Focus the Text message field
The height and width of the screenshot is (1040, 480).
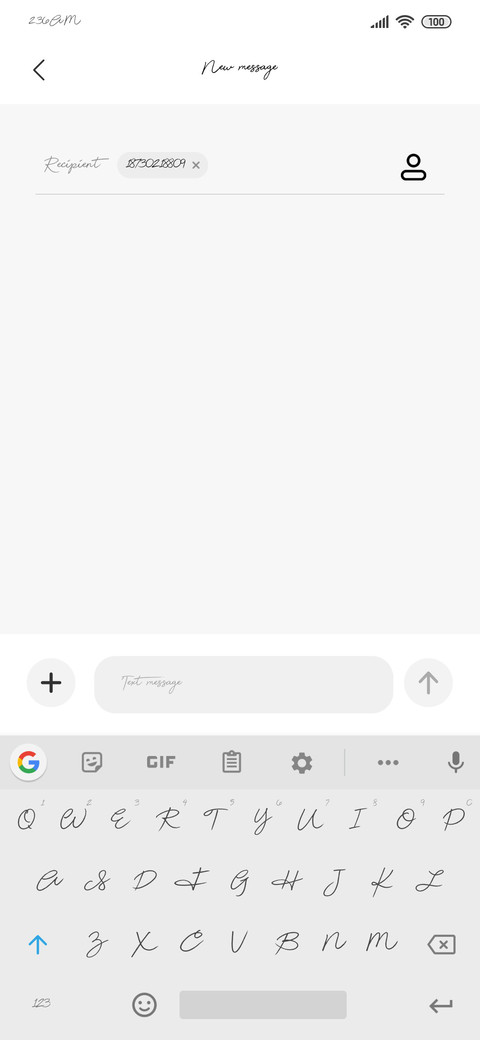(x=243, y=684)
